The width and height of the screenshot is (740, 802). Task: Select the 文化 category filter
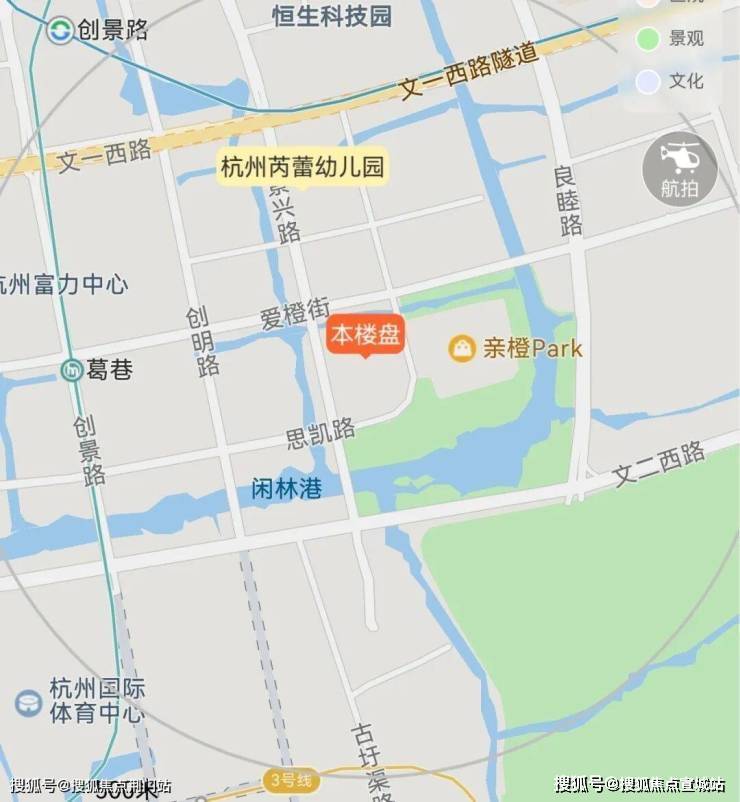[672, 81]
